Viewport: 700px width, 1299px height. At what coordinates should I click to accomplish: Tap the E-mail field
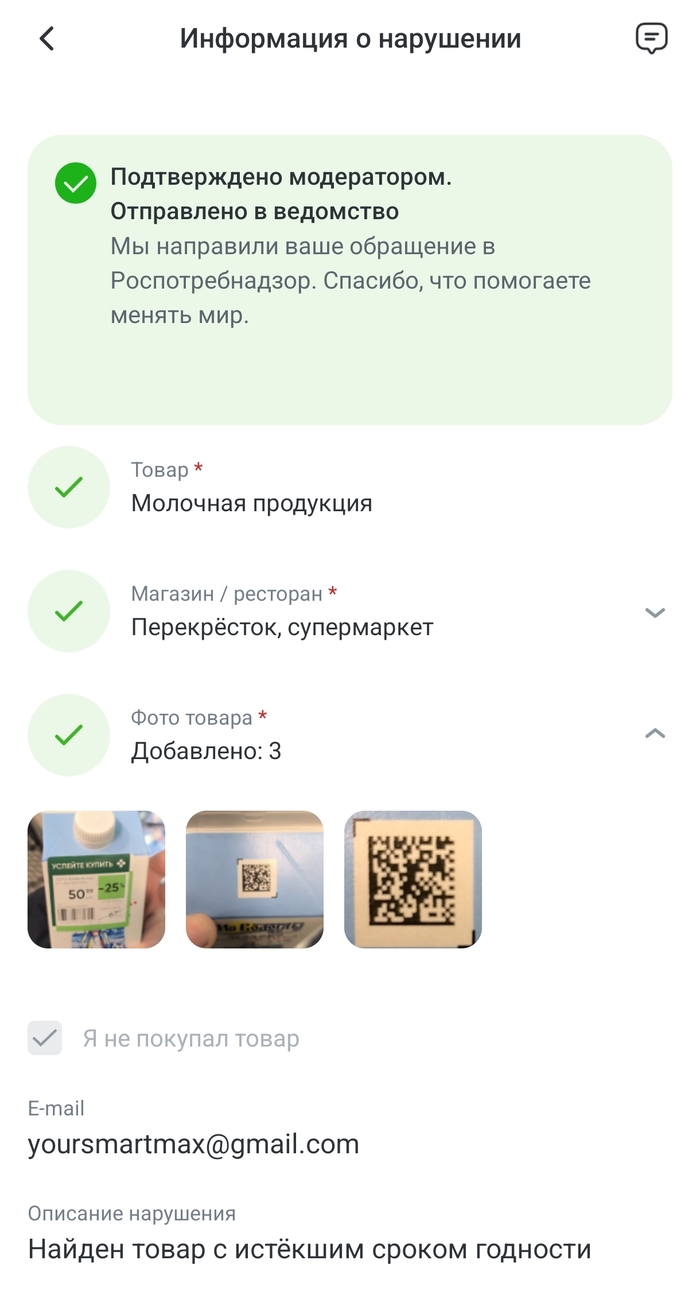click(193, 1144)
